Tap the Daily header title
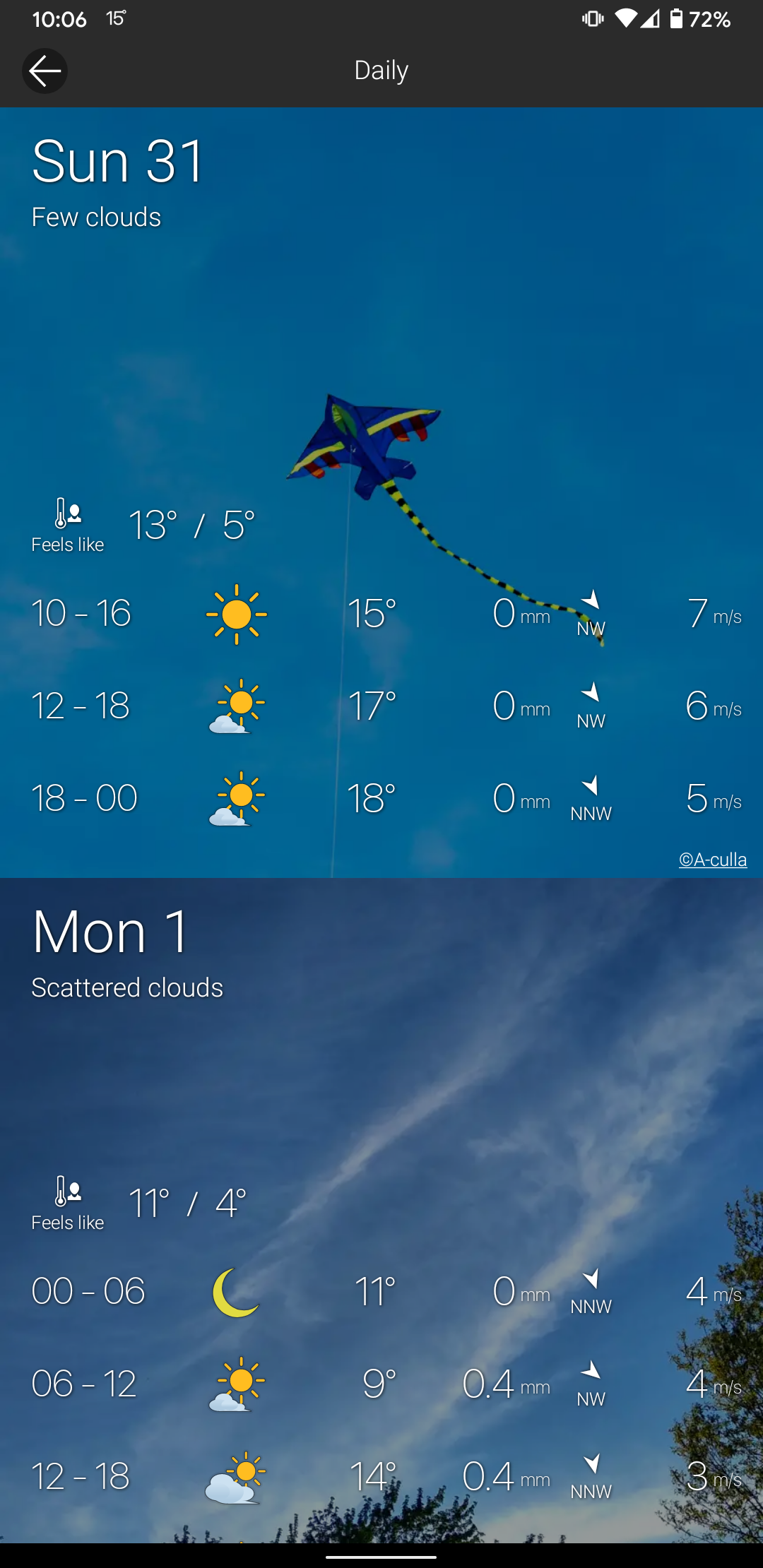The height and width of the screenshot is (1568, 763). point(381,70)
